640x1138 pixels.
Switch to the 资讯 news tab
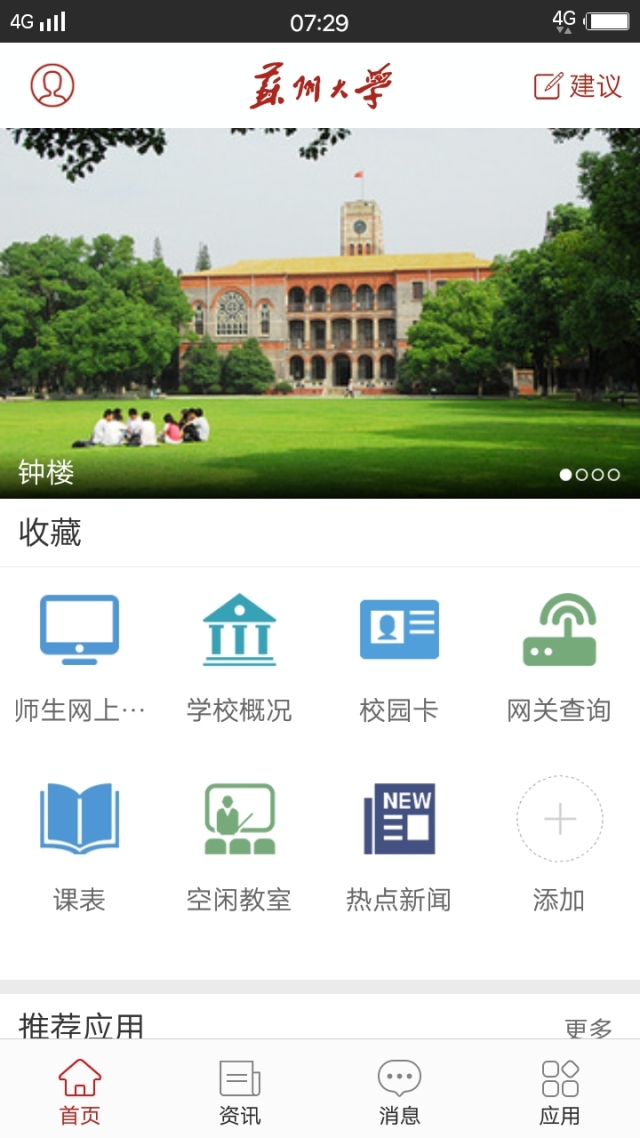240,1091
